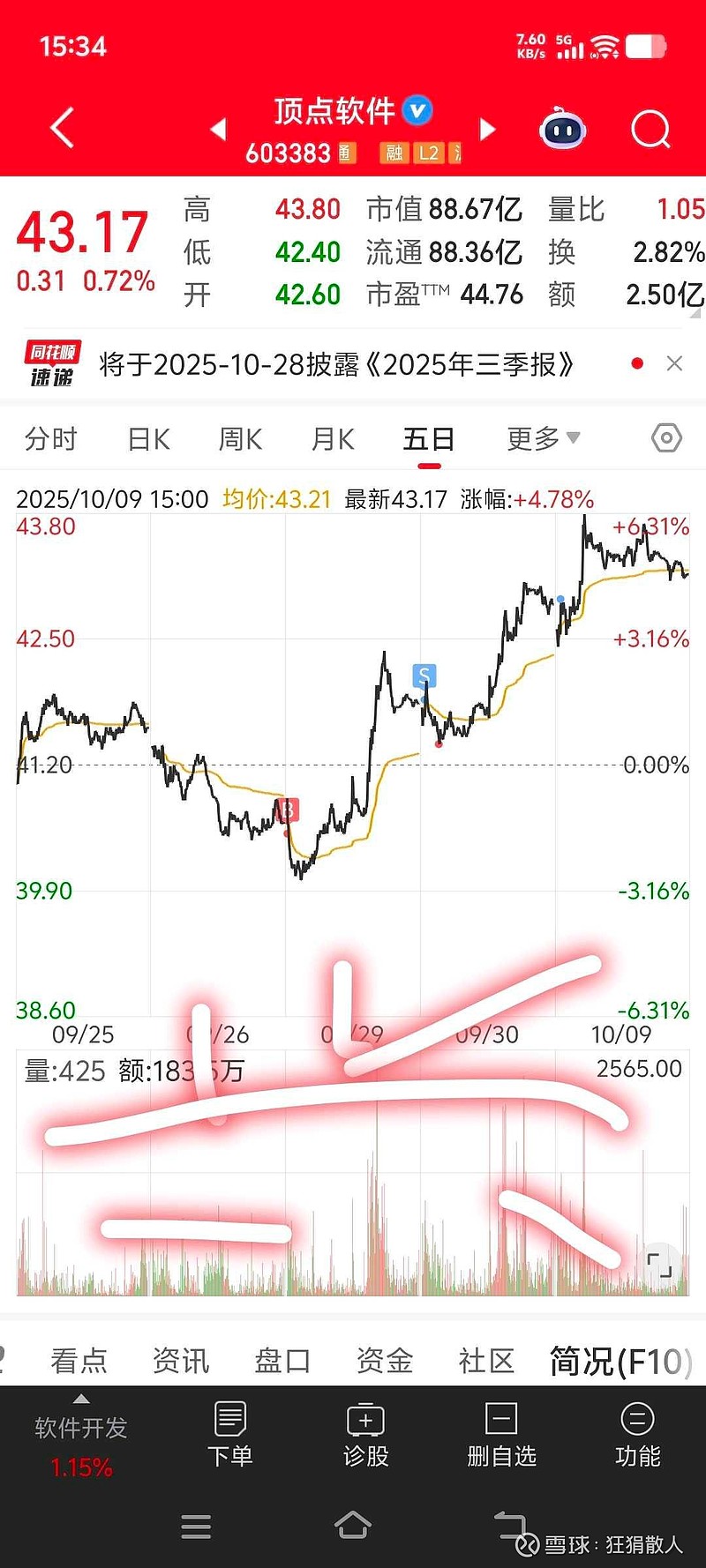706x1568 pixels.
Task: Expand the 更多 chart options dropdown
Action: pos(543,438)
